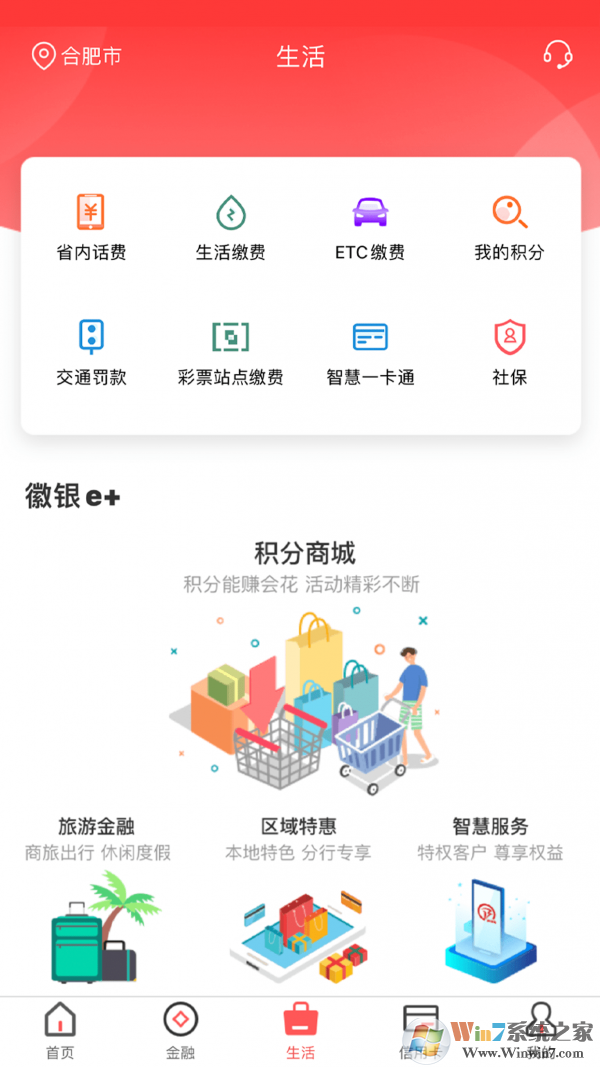600x1067 pixels.
Task: Switch to the 首页 tab
Action: click(60, 1030)
